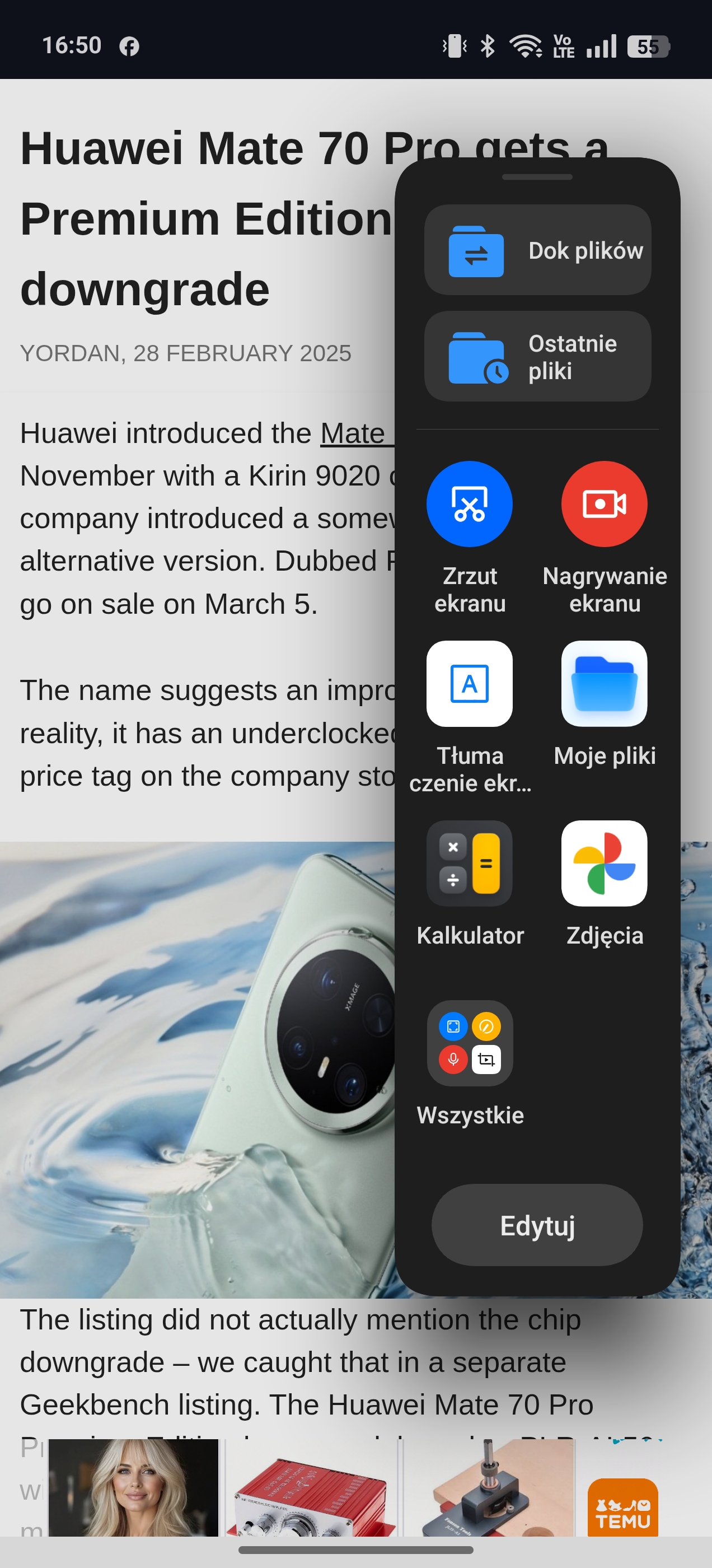Open Ostatnie pliki recent files
Viewport: 712px width, 1568px height.
(537, 357)
